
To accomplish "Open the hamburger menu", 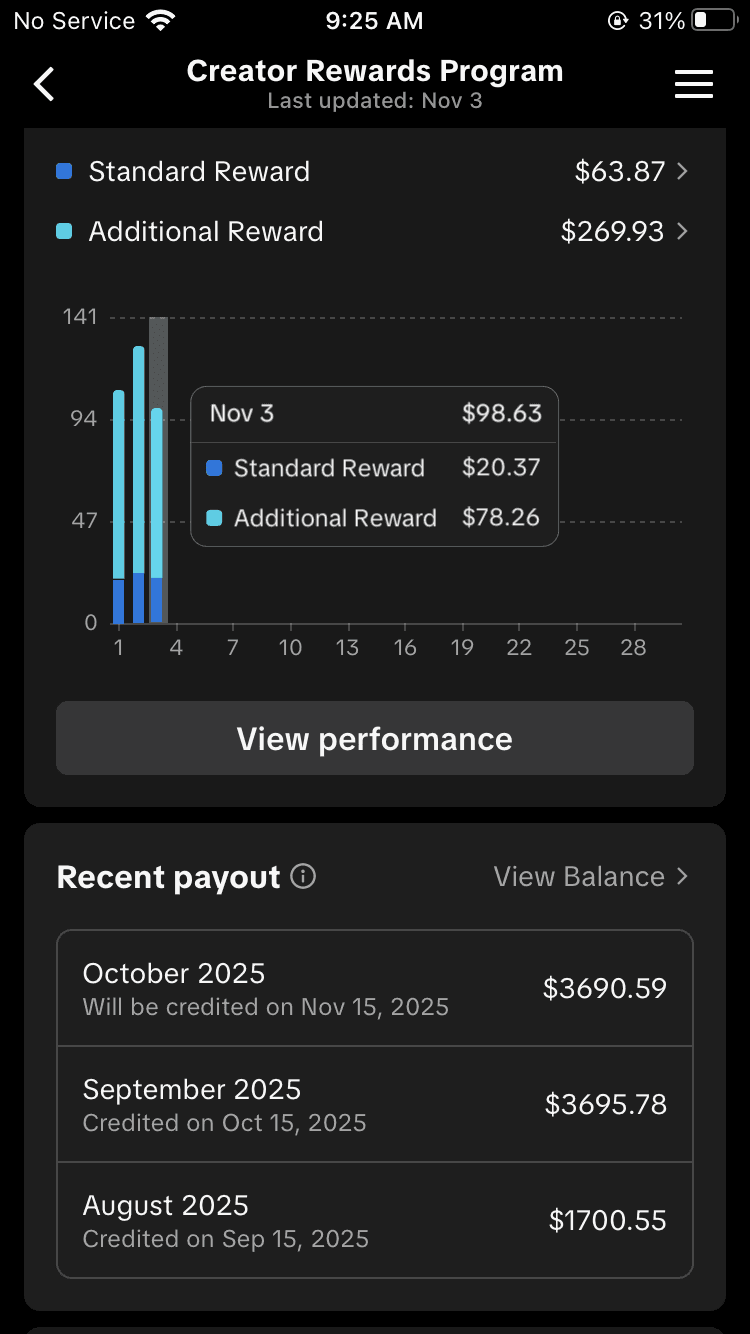I will 693,84.
